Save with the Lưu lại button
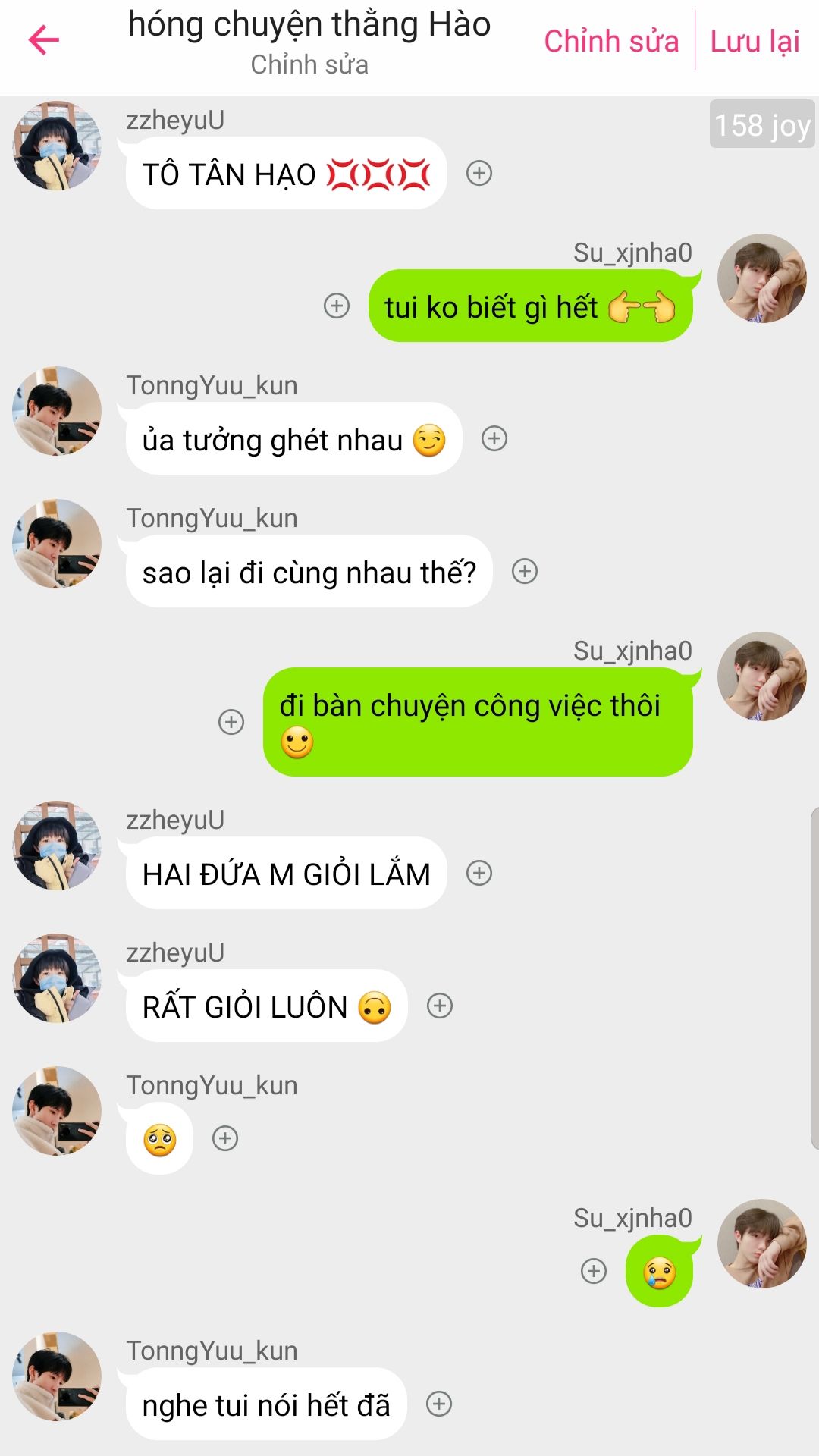 pos(755,41)
